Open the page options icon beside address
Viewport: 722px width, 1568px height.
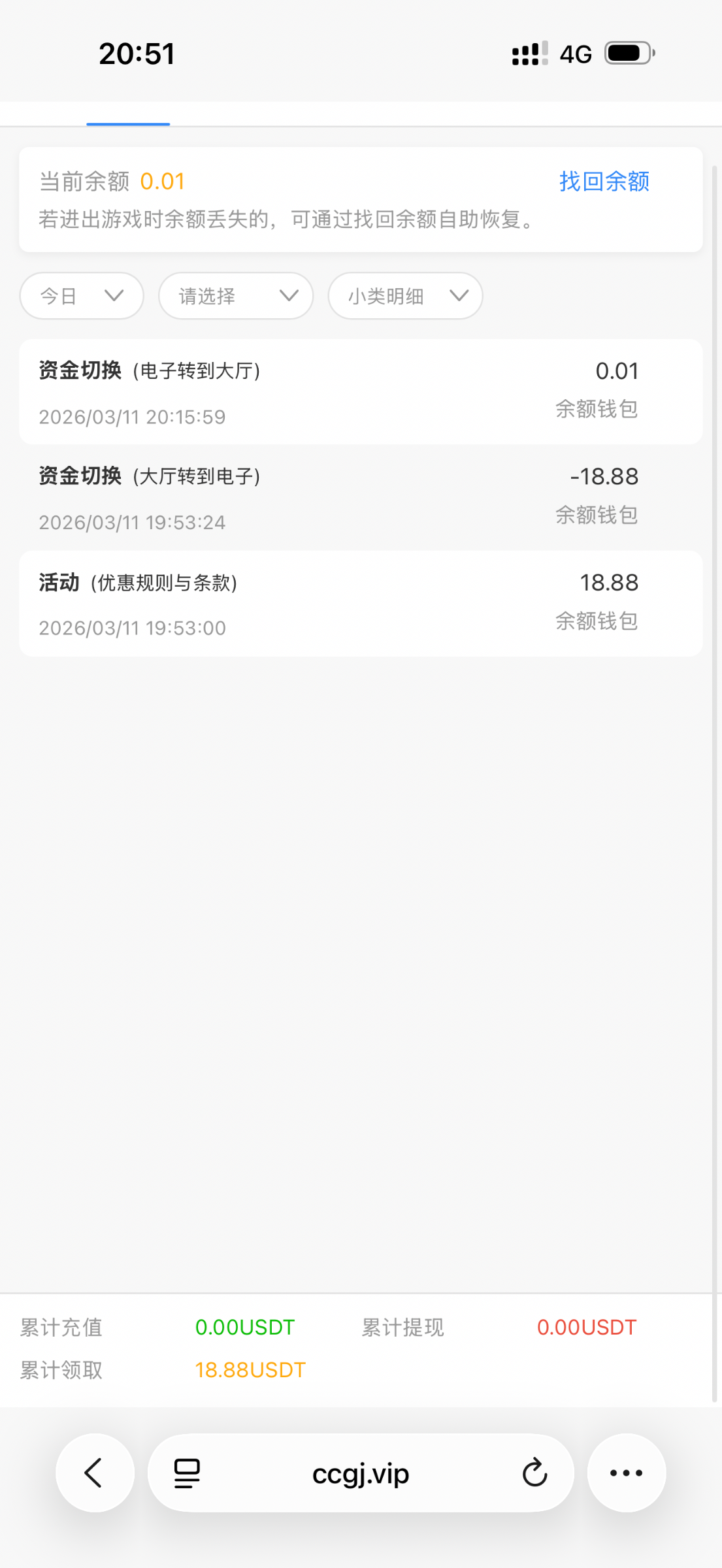(x=187, y=1473)
